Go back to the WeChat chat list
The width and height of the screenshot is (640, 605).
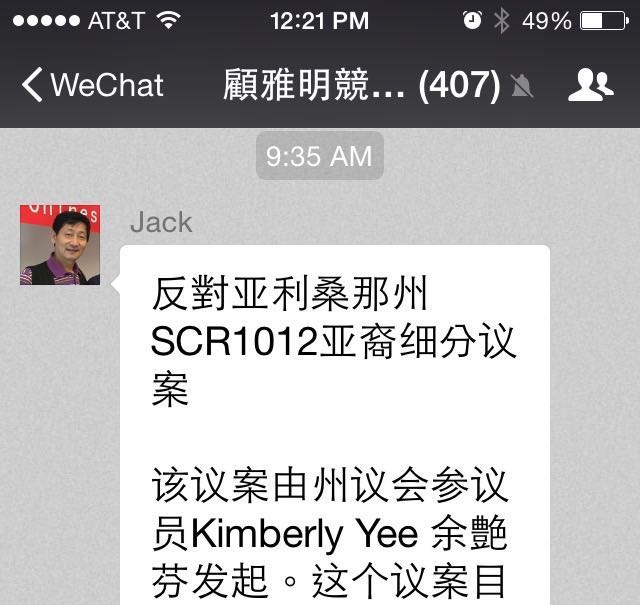click(x=92, y=85)
